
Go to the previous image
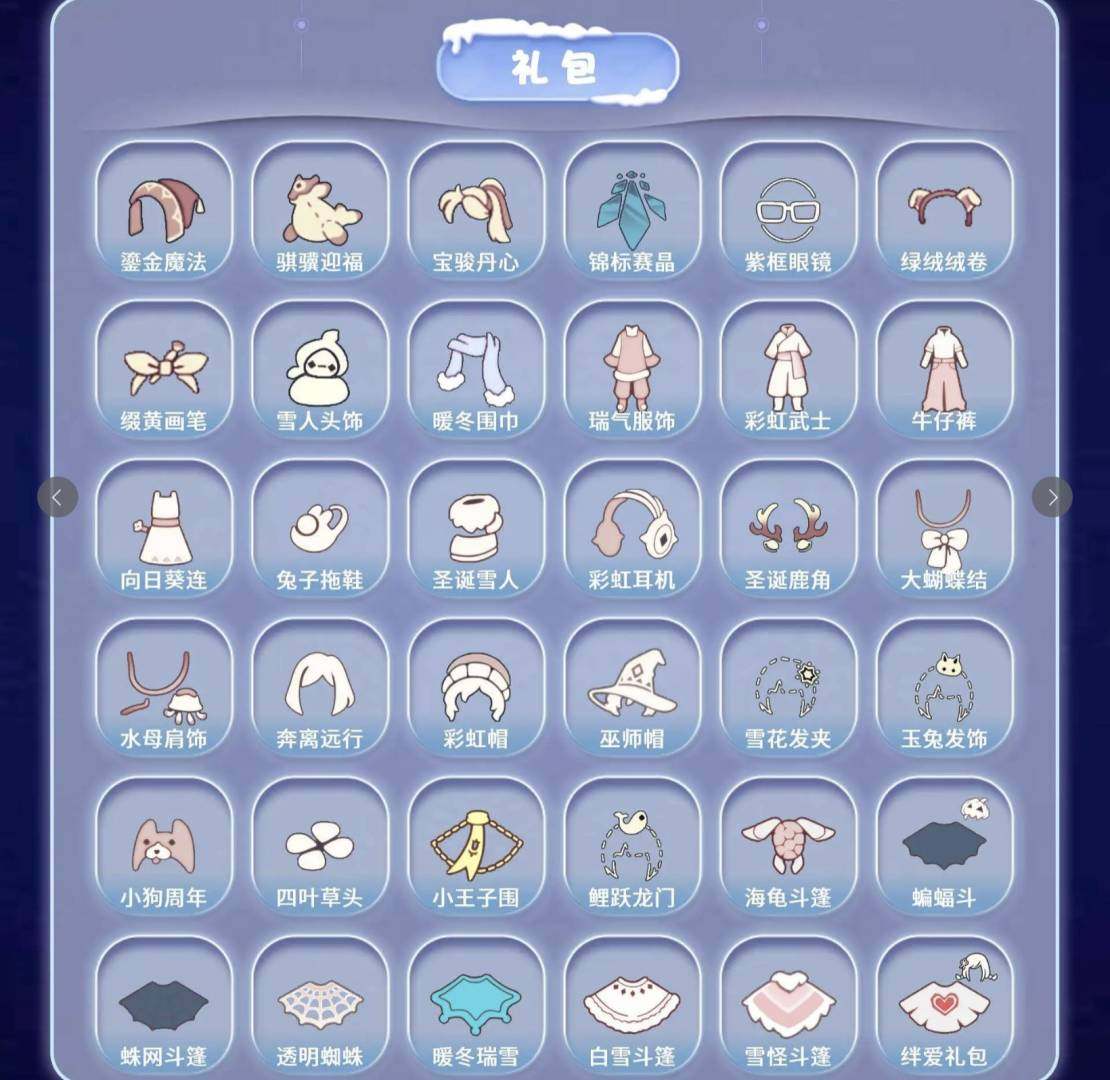point(57,497)
